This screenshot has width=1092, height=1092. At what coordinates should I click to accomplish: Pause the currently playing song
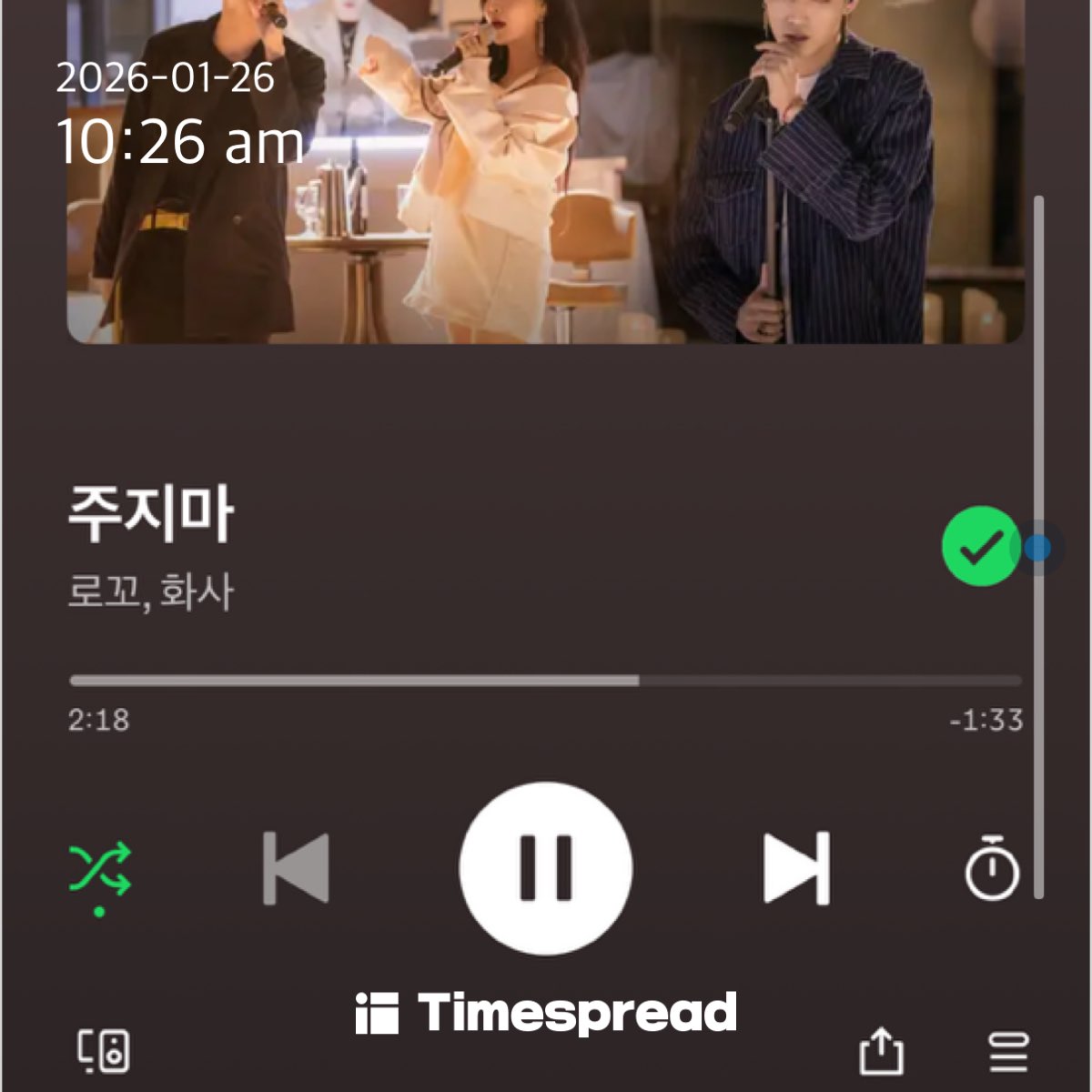[x=546, y=867]
